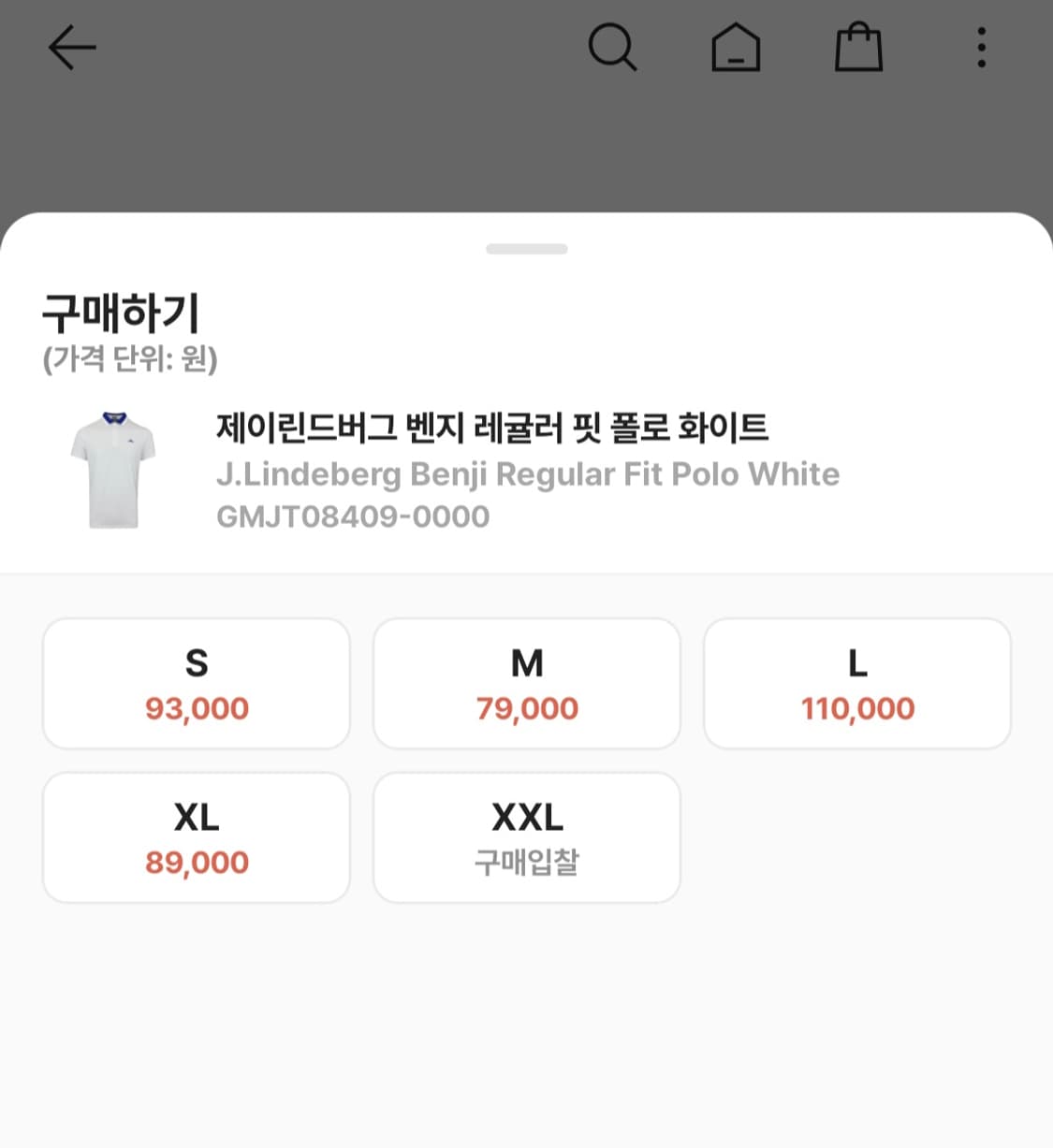Image resolution: width=1053 pixels, height=1148 pixels.
Task: Select the L size priced 110,000
Action: click(857, 683)
